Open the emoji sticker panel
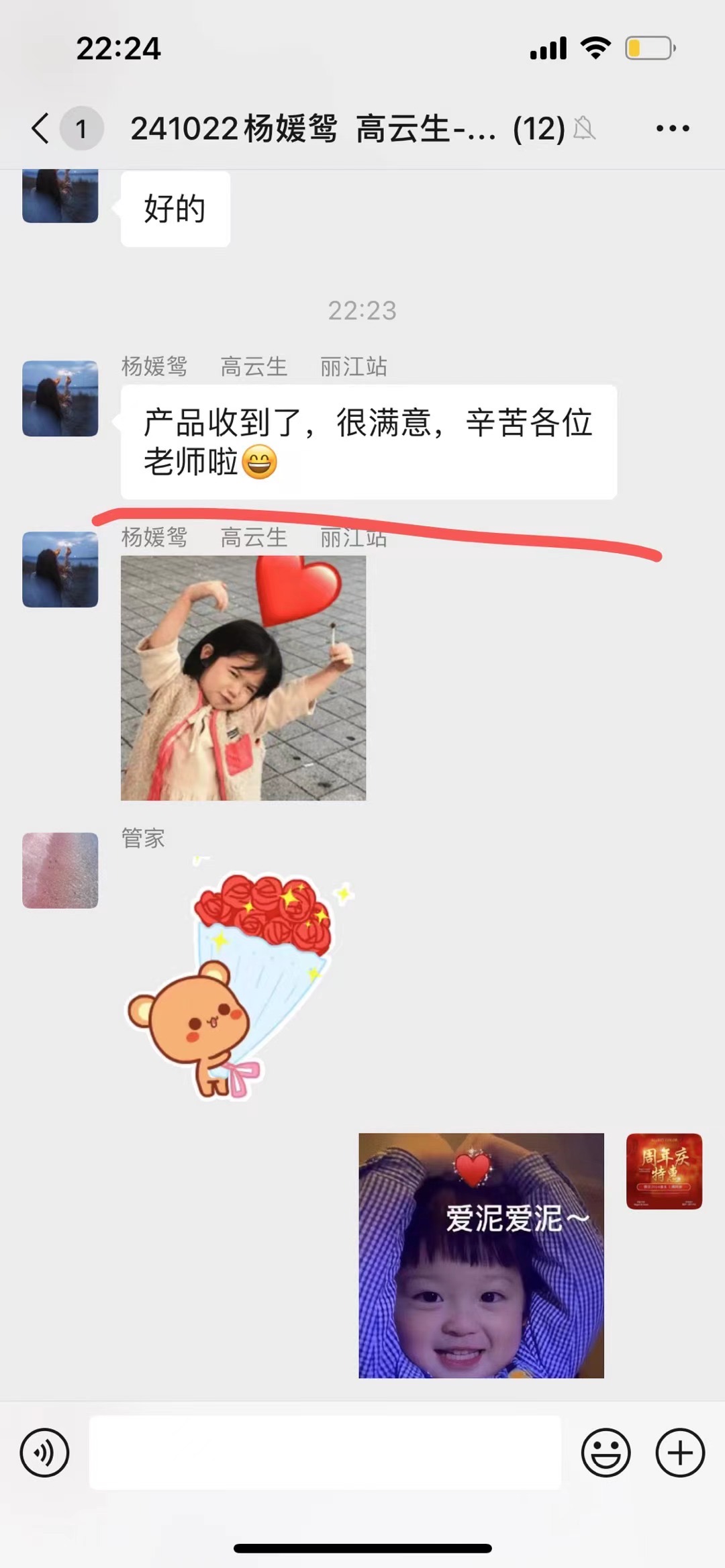The image size is (725, 1568). point(606,1453)
